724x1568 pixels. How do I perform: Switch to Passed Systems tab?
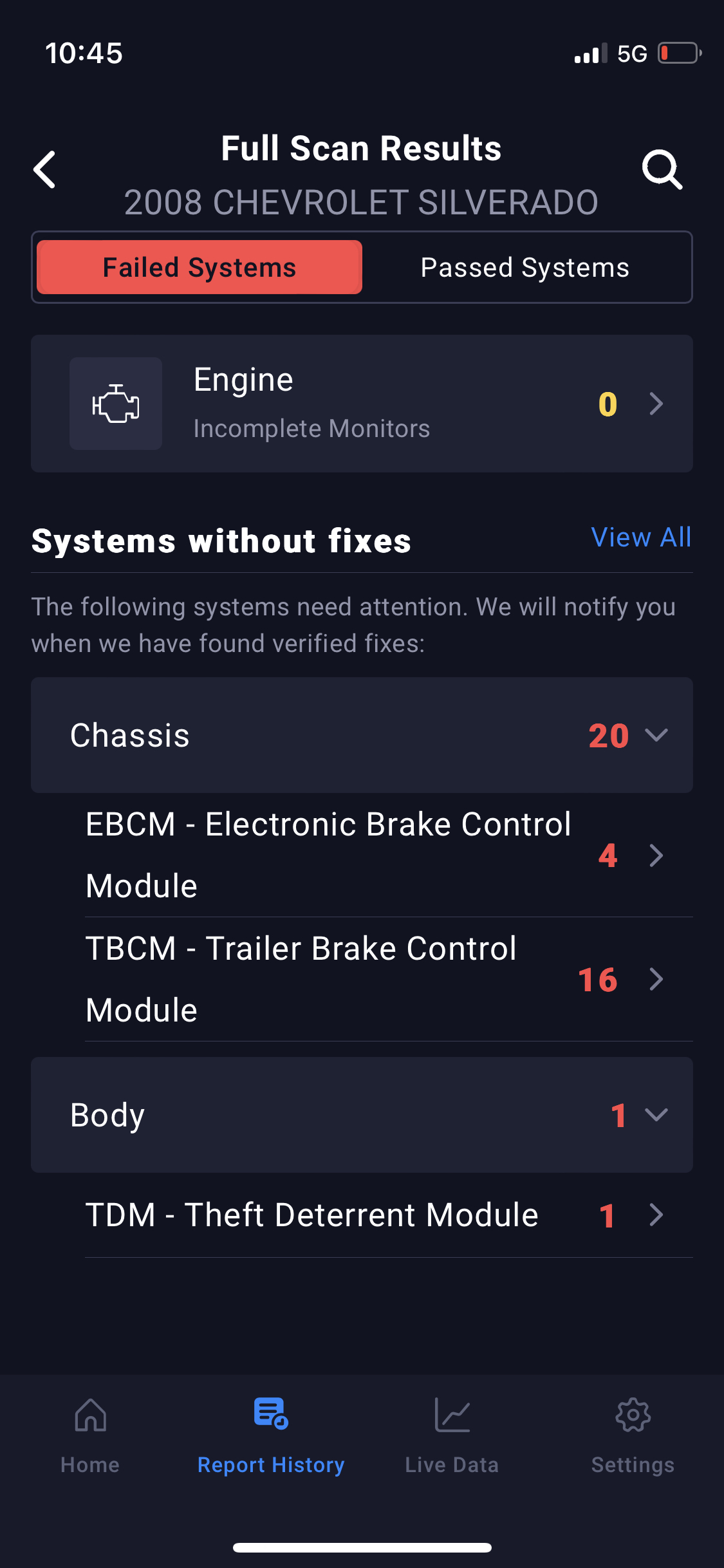pos(524,267)
